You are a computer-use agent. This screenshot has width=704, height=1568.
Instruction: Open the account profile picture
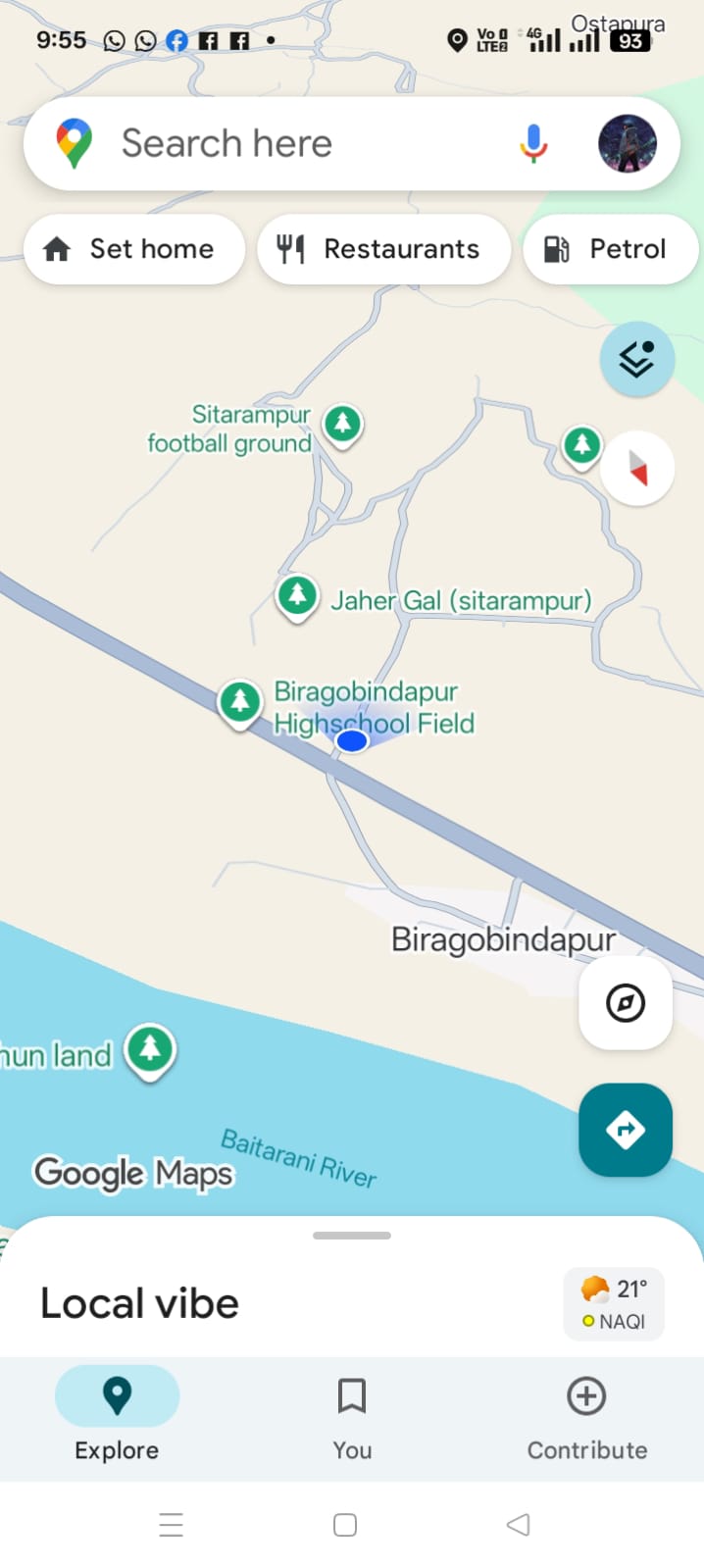(627, 144)
